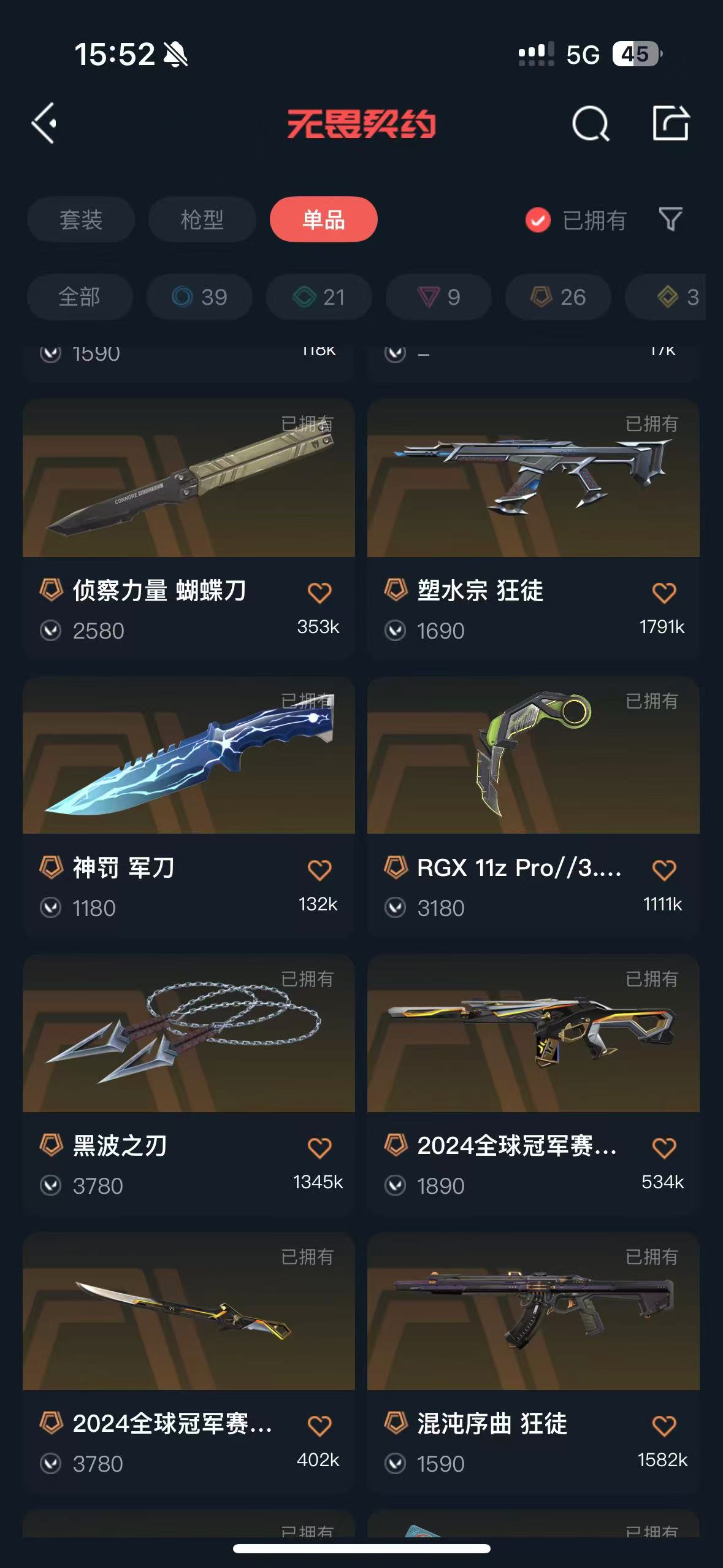Switch to the 套装 tab
The width and height of the screenshot is (723, 1568).
tap(81, 220)
